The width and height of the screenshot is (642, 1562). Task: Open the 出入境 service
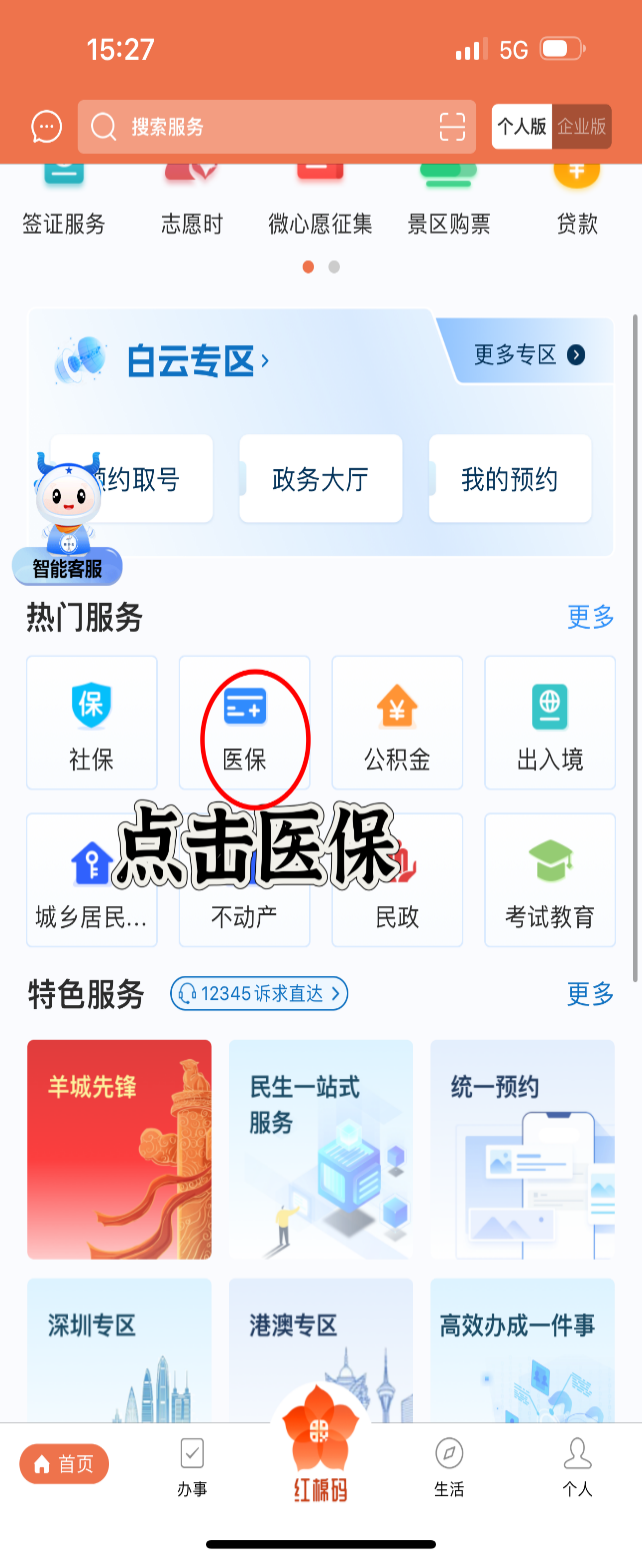549,723
